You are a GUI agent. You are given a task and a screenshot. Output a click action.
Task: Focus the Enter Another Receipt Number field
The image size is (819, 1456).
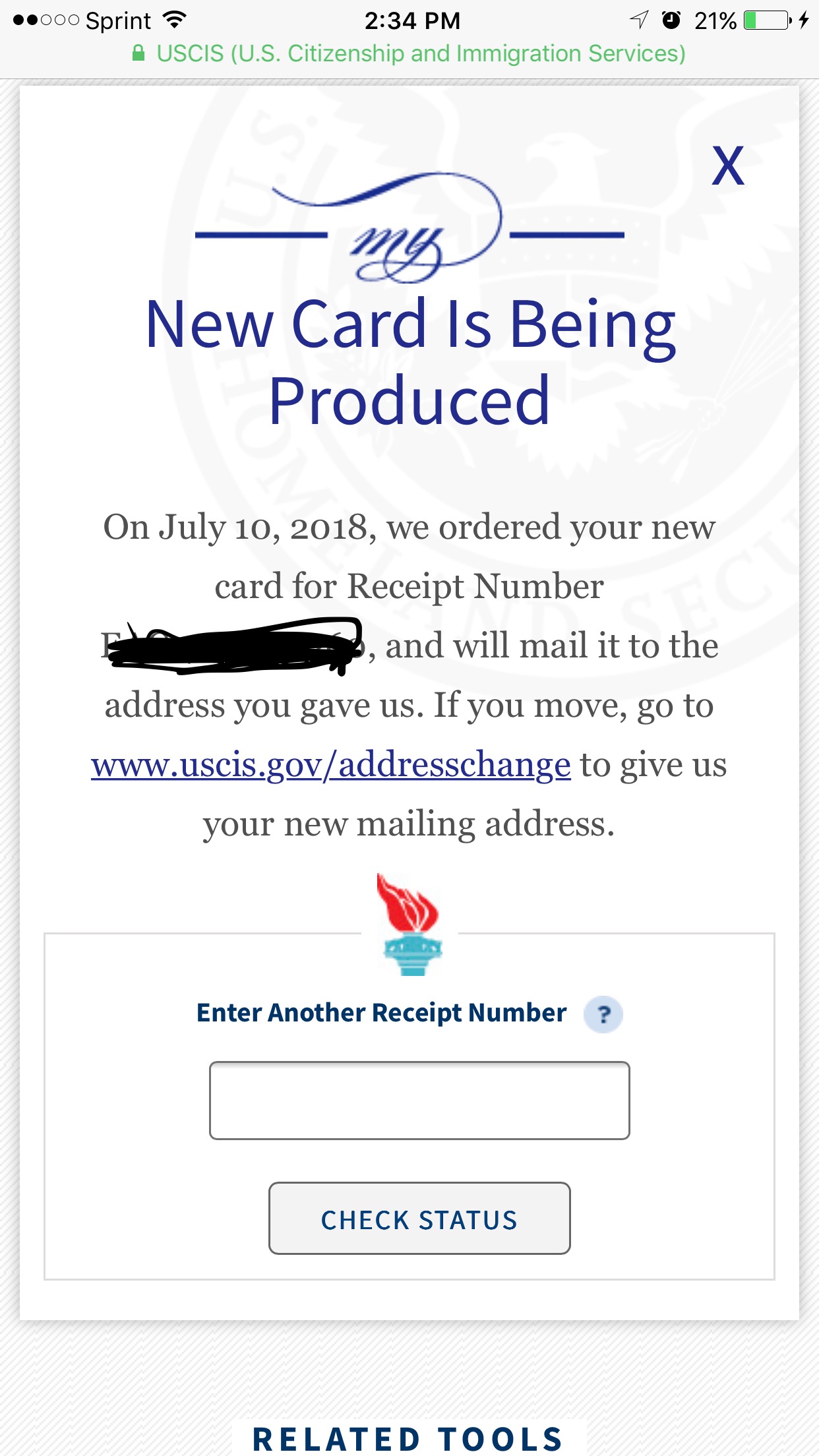point(419,1100)
